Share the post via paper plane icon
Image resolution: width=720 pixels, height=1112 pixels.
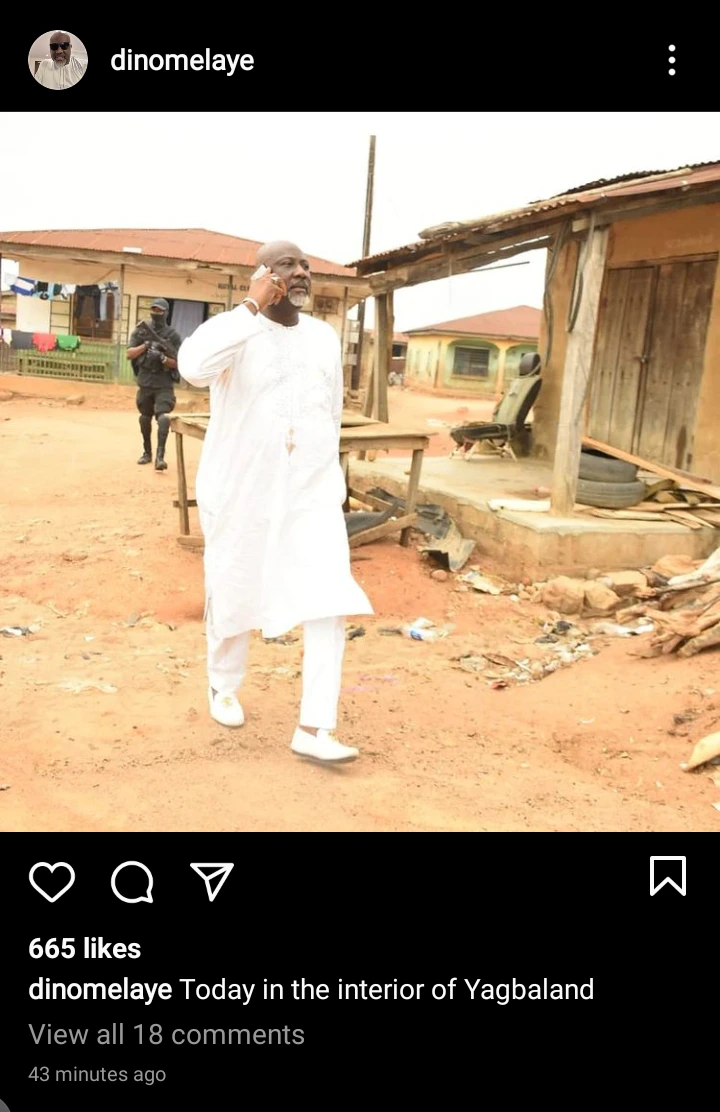(212, 881)
